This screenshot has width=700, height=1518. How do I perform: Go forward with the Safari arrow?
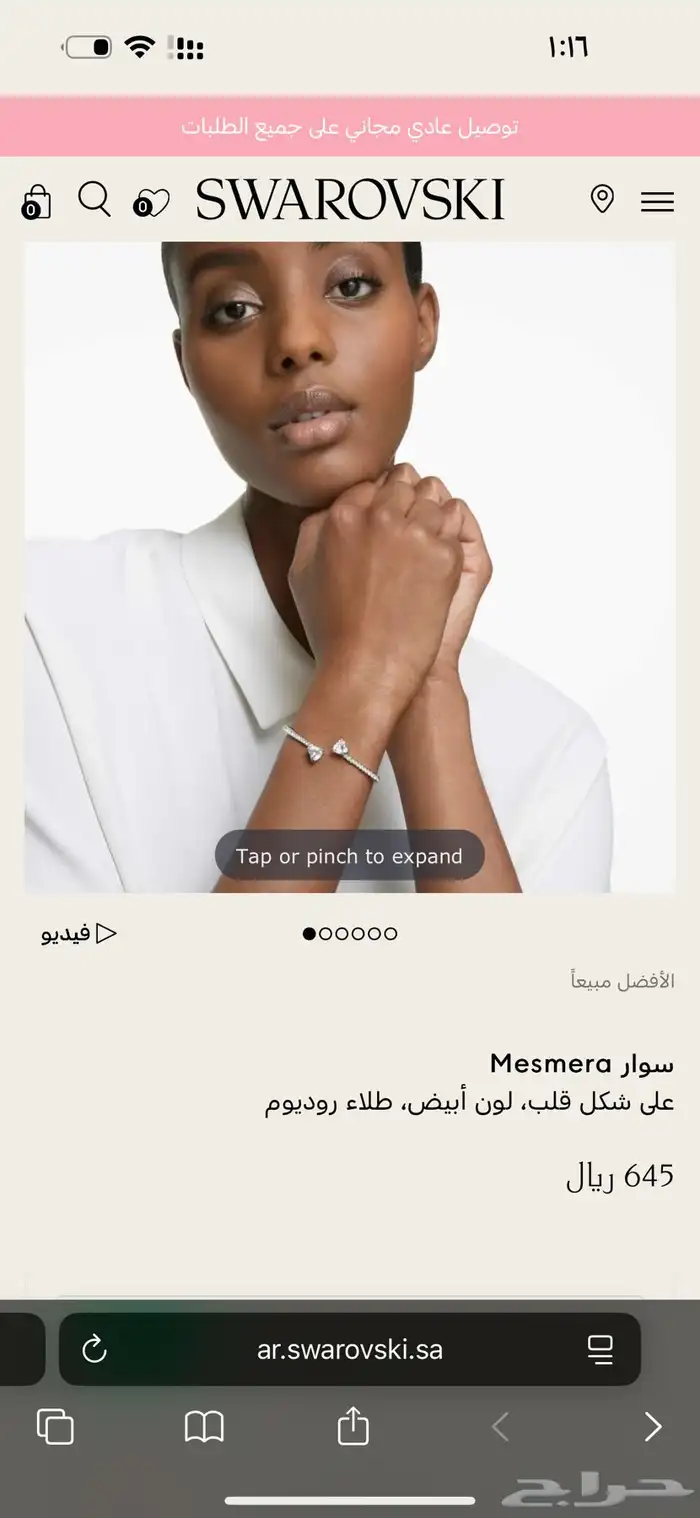[x=653, y=1427]
